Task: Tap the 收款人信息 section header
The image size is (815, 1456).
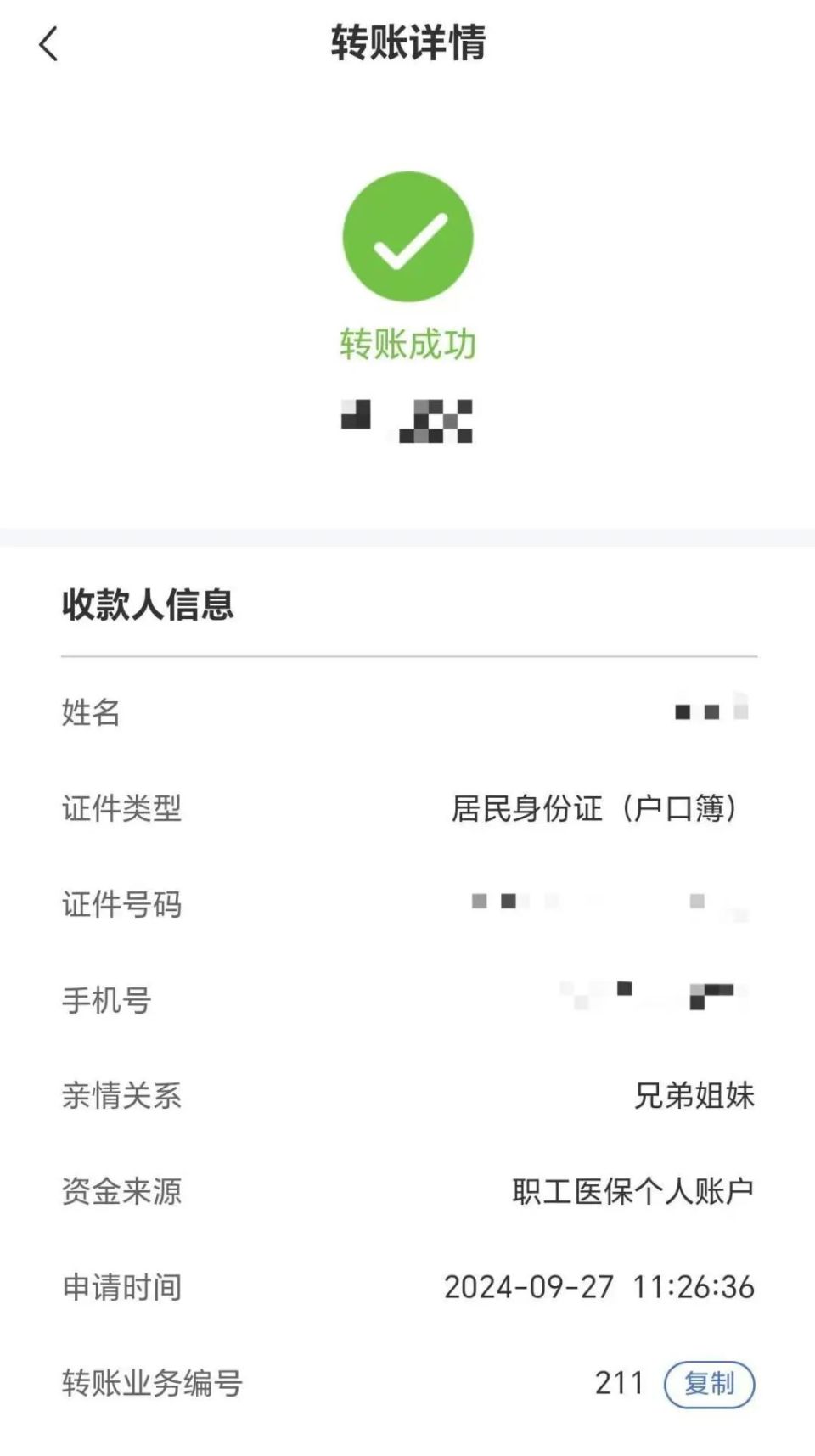Action: click(x=146, y=607)
